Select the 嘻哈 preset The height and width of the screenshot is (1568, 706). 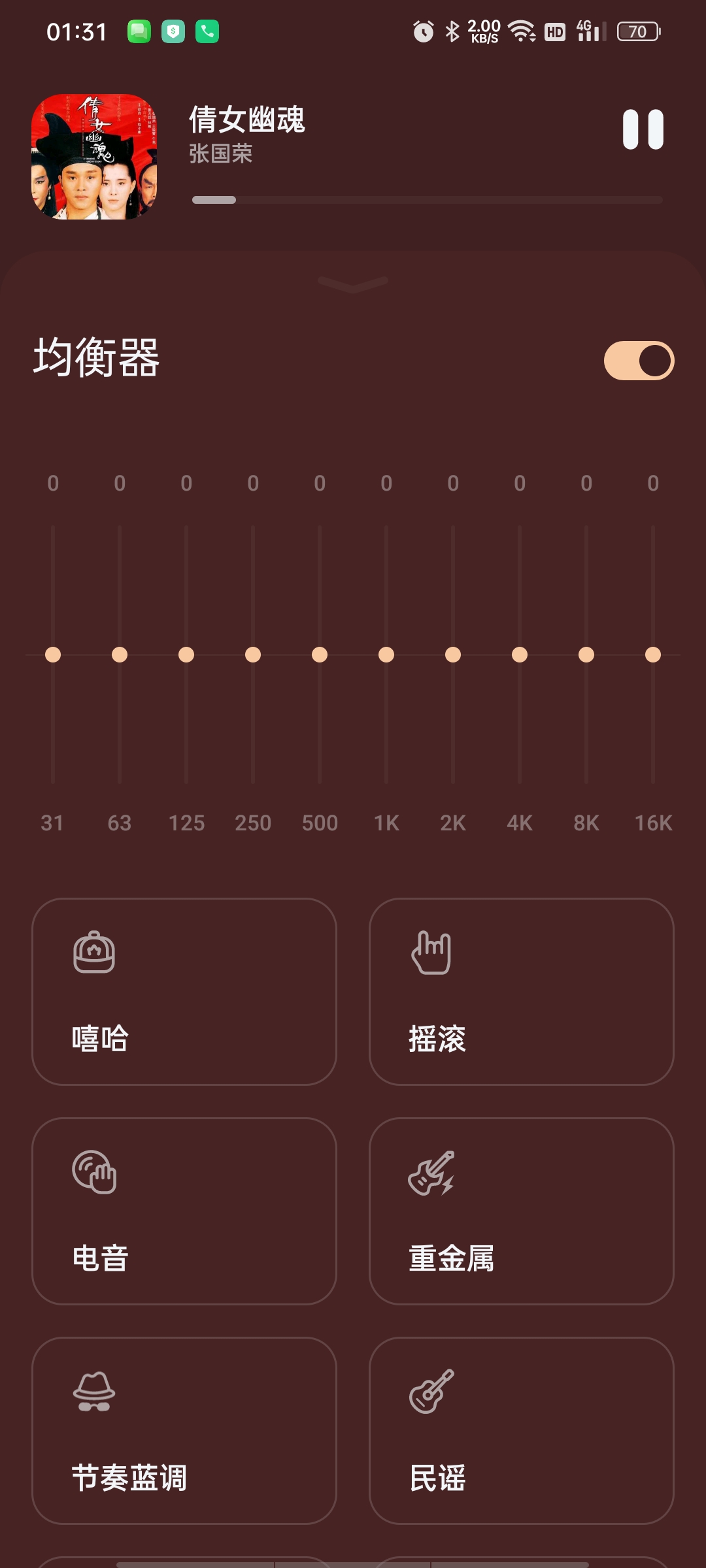(184, 992)
